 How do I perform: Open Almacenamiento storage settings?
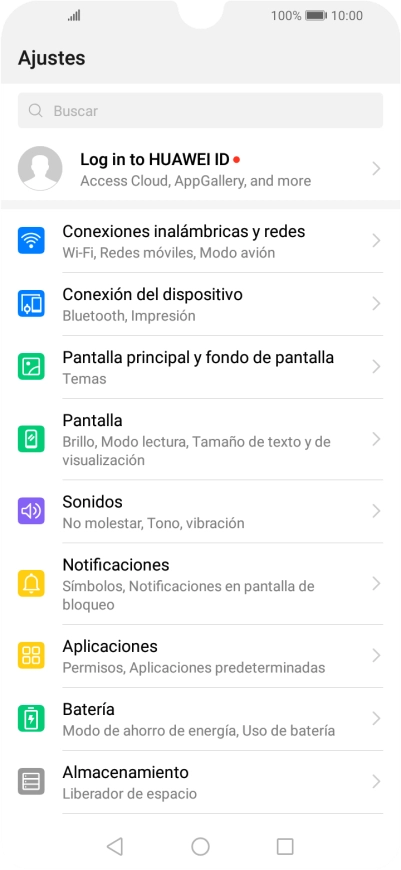point(200,782)
